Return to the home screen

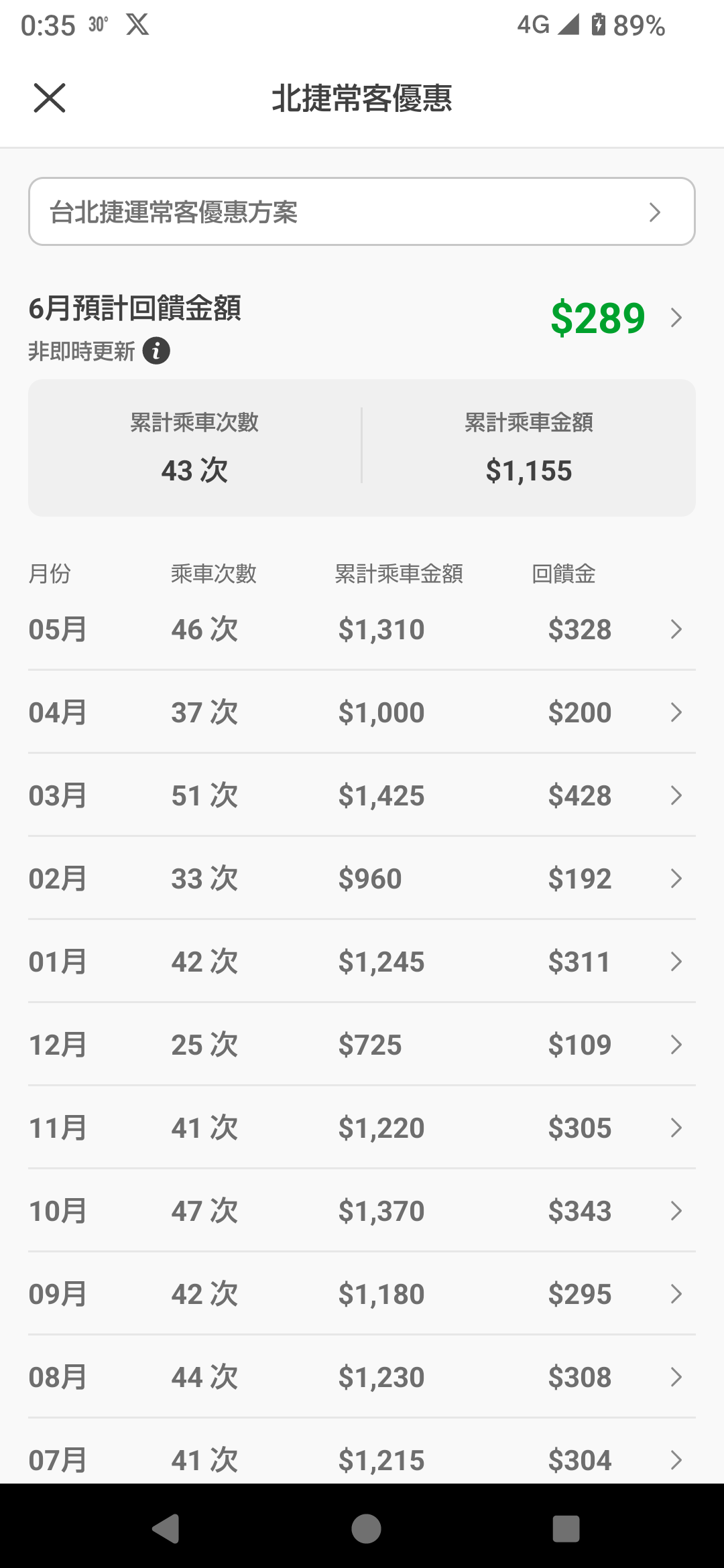coord(366,1529)
